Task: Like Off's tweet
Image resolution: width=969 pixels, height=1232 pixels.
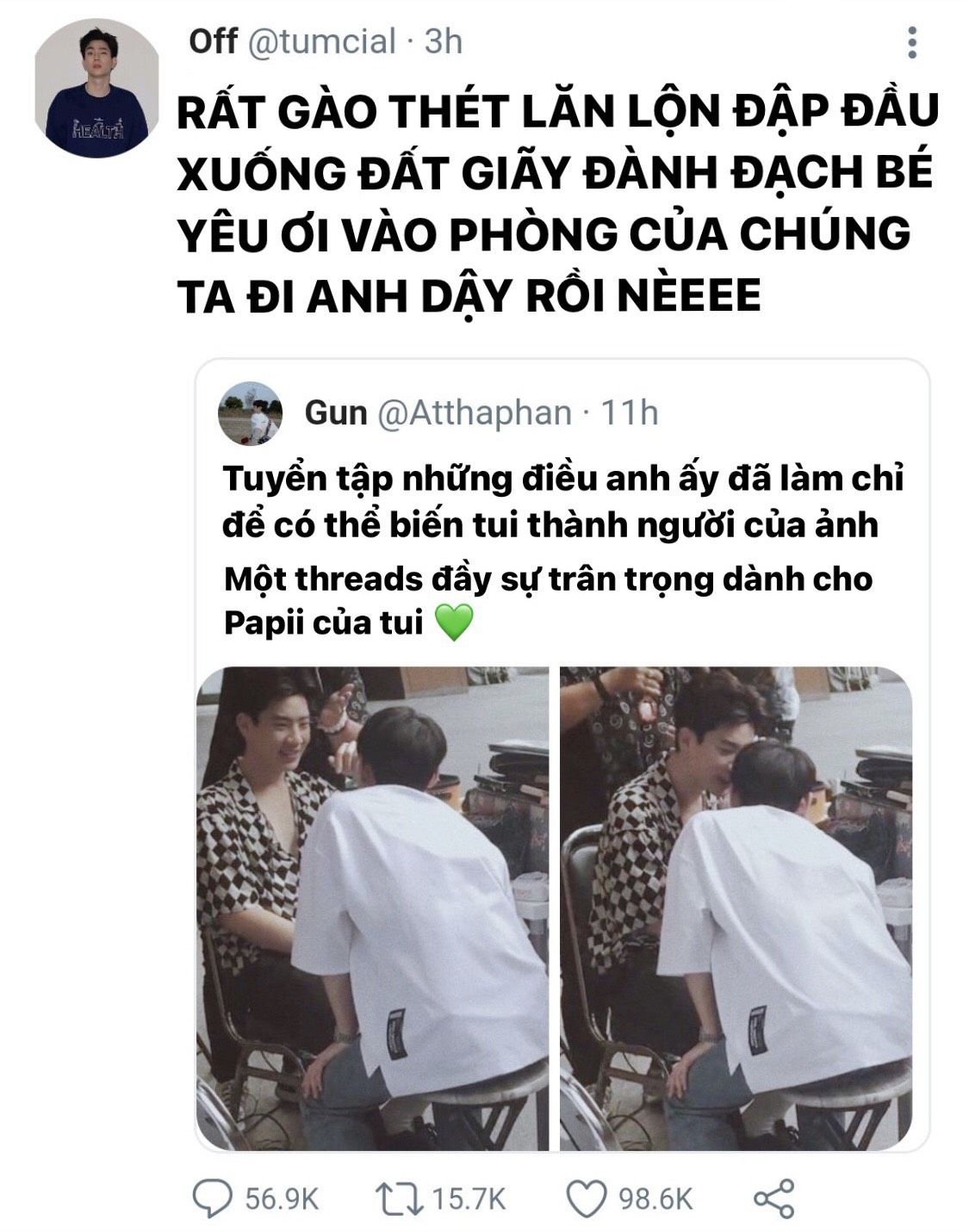Action: coord(587,1198)
